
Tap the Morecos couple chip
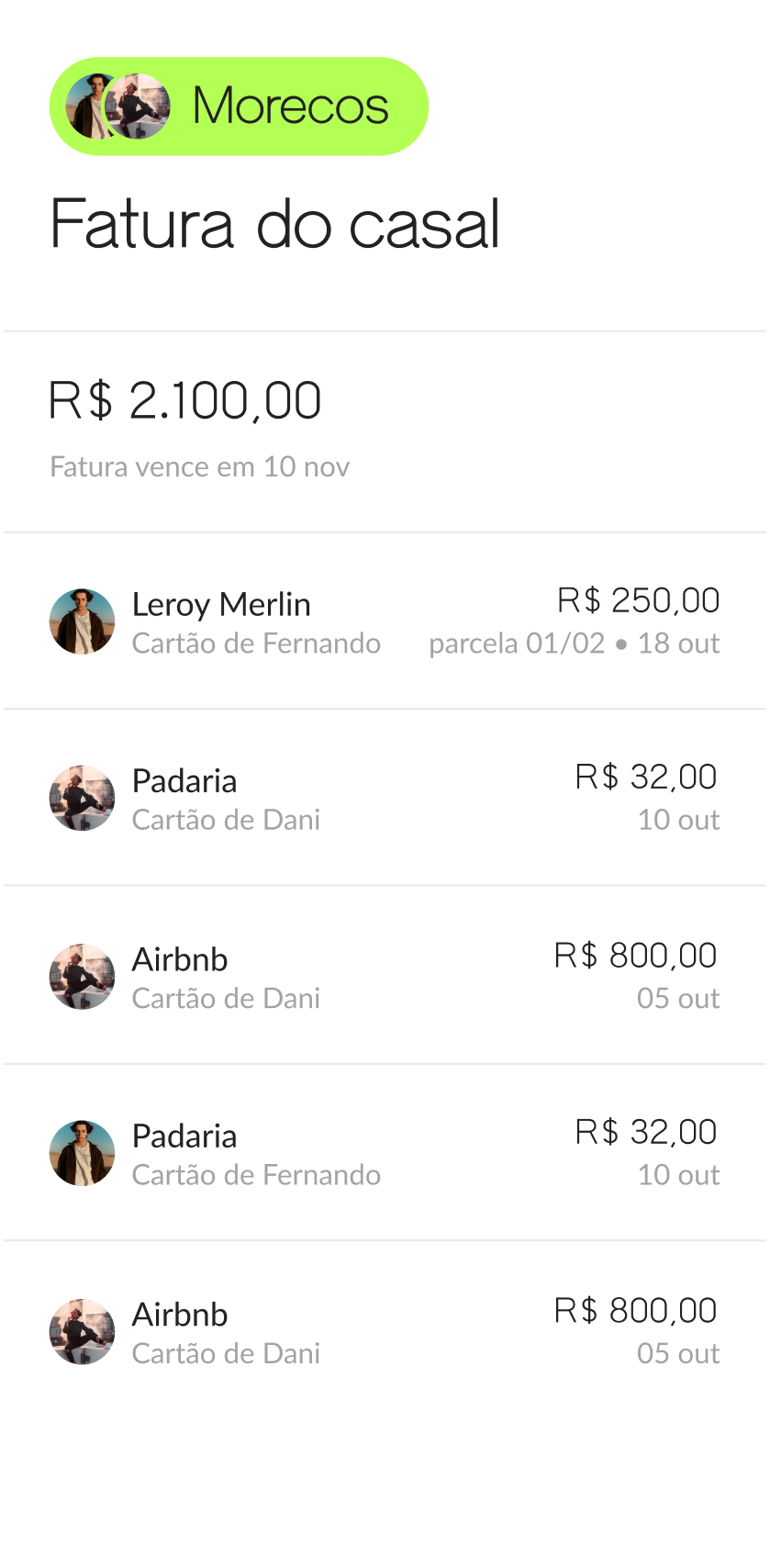pyautogui.click(x=239, y=106)
